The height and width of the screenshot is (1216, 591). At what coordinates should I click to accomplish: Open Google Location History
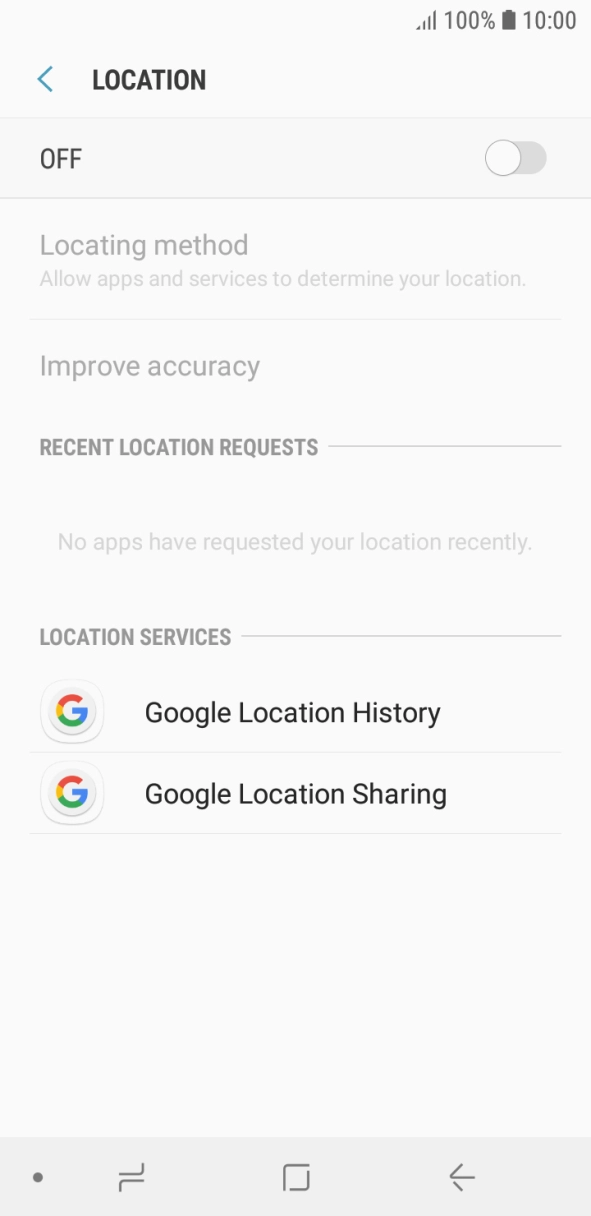tap(296, 712)
